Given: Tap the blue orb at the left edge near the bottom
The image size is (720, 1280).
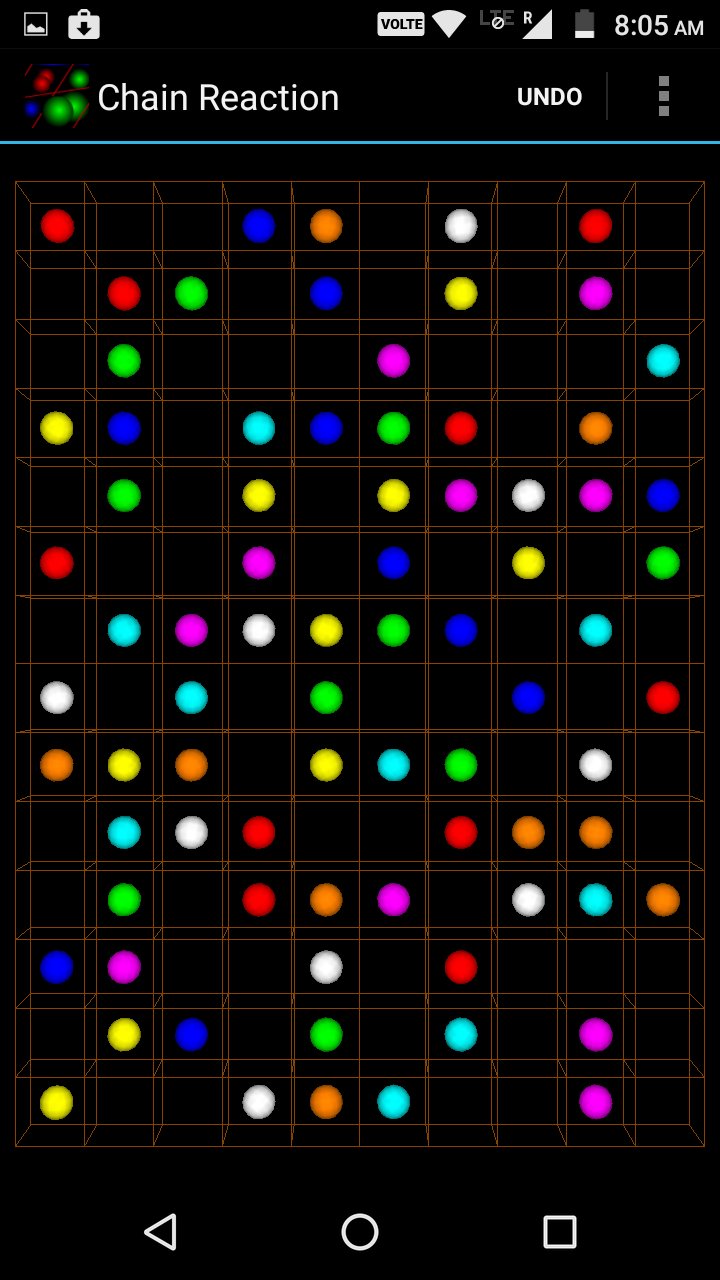Looking at the screenshot, I should [x=56, y=966].
